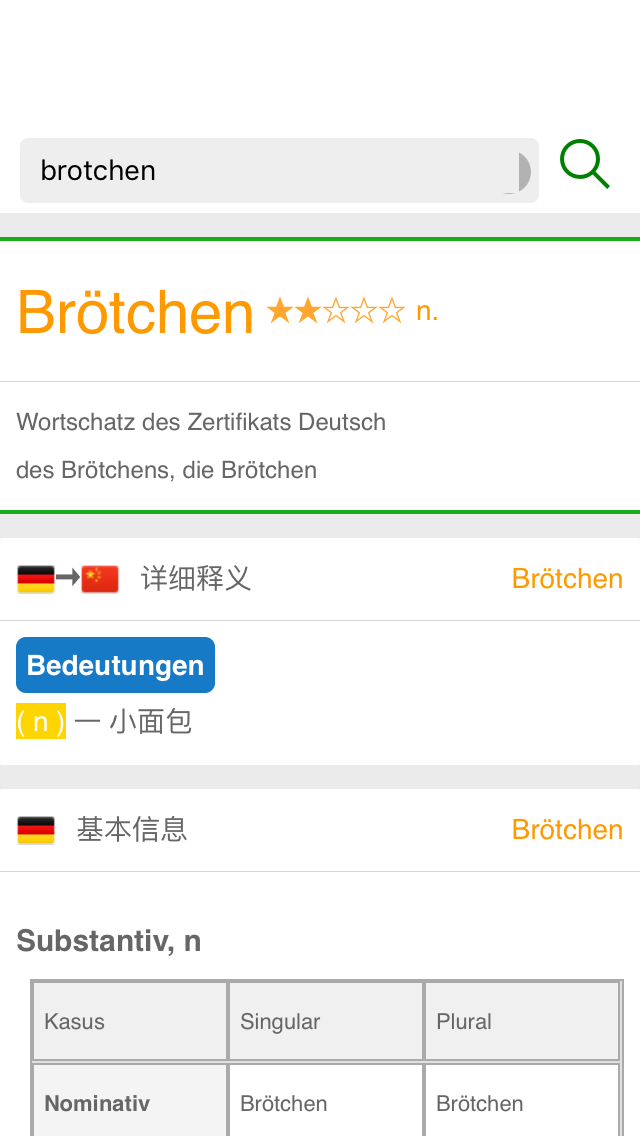
Task: Tap the blue Bedeutungen button
Action: (x=115, y=665)
